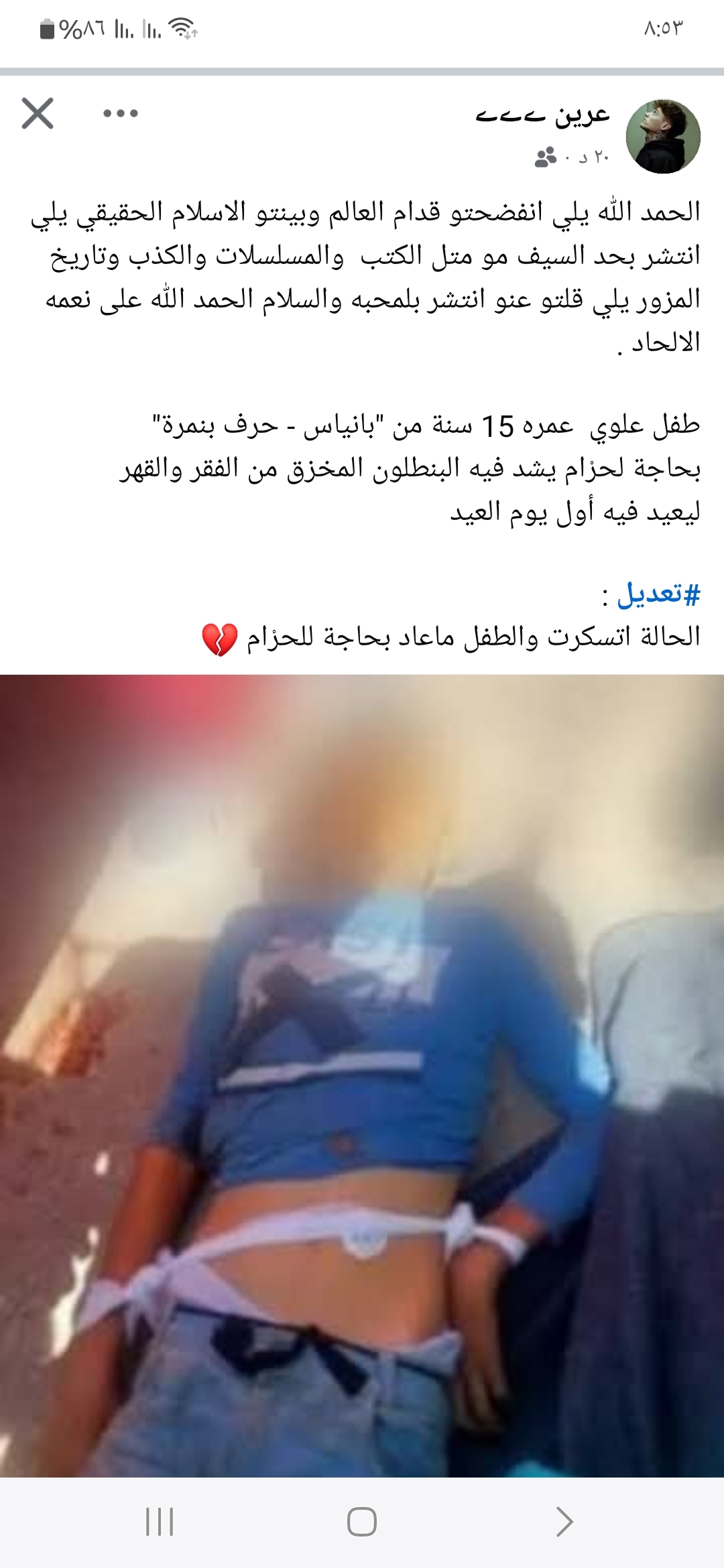The width and height of the screenshot is (724, 1568).
Task: Open the poster's profile picture
Action: 663,137
